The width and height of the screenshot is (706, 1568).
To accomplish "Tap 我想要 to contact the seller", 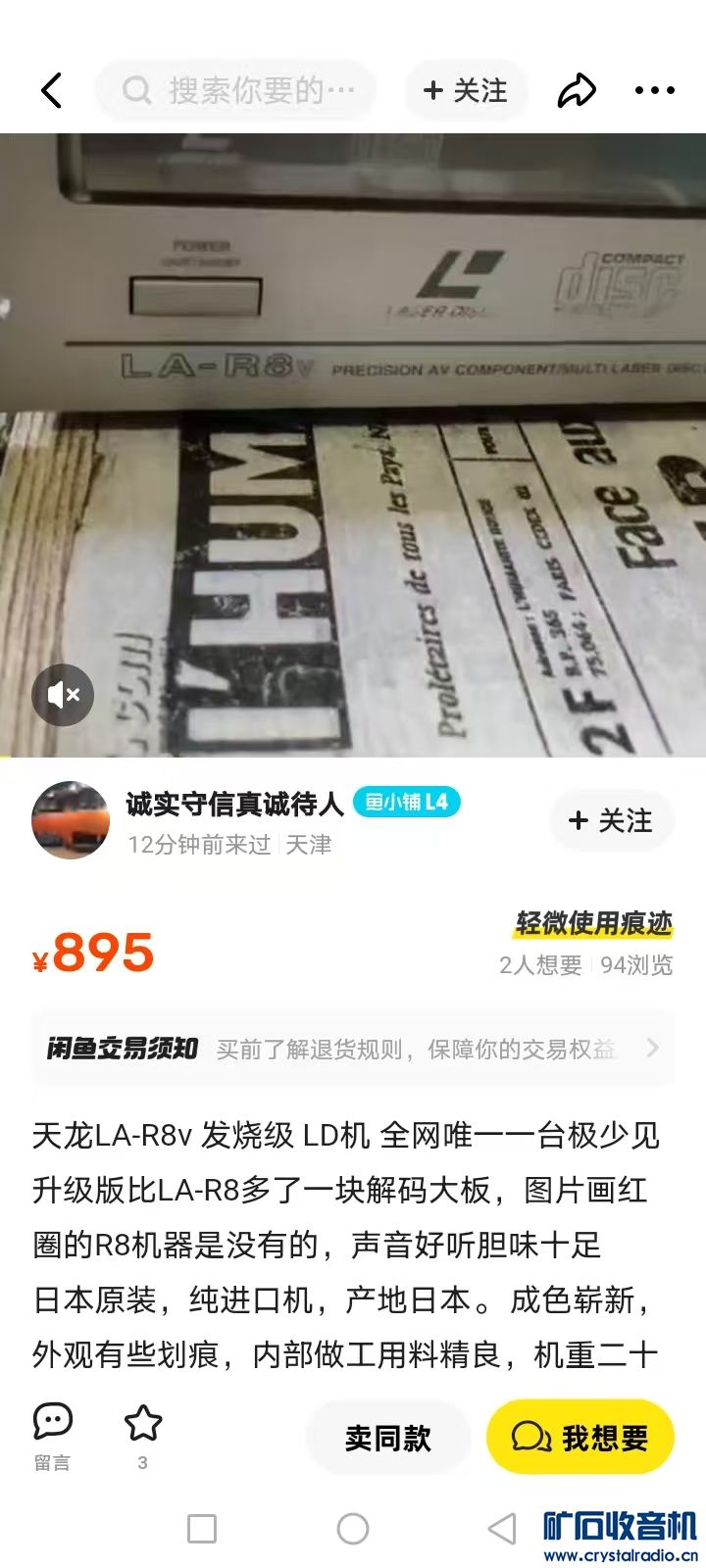I will [x=580, y=1438].
